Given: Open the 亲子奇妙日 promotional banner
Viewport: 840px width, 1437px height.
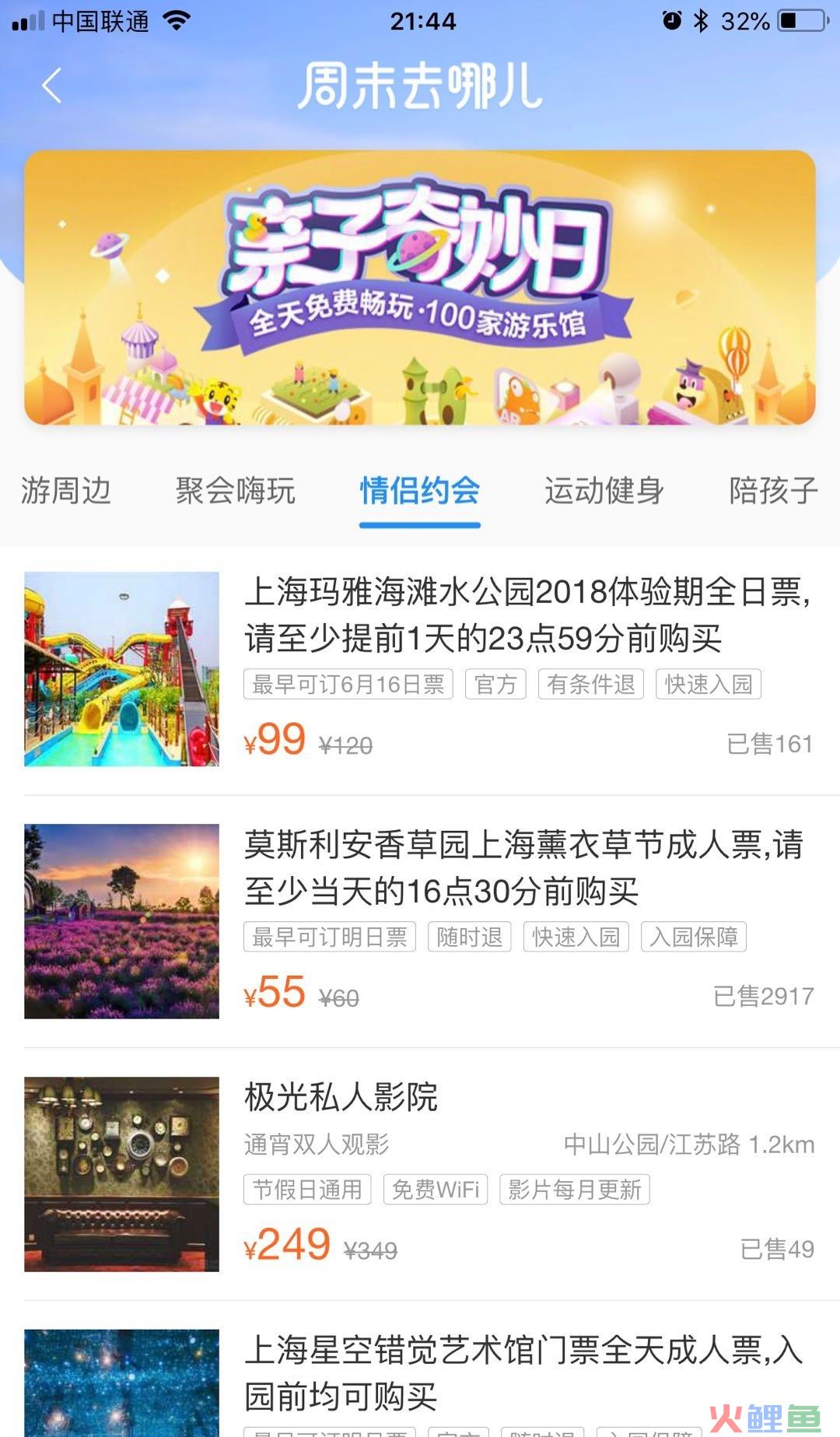Looking at the screenshot, I should click(x=419, y=287).
